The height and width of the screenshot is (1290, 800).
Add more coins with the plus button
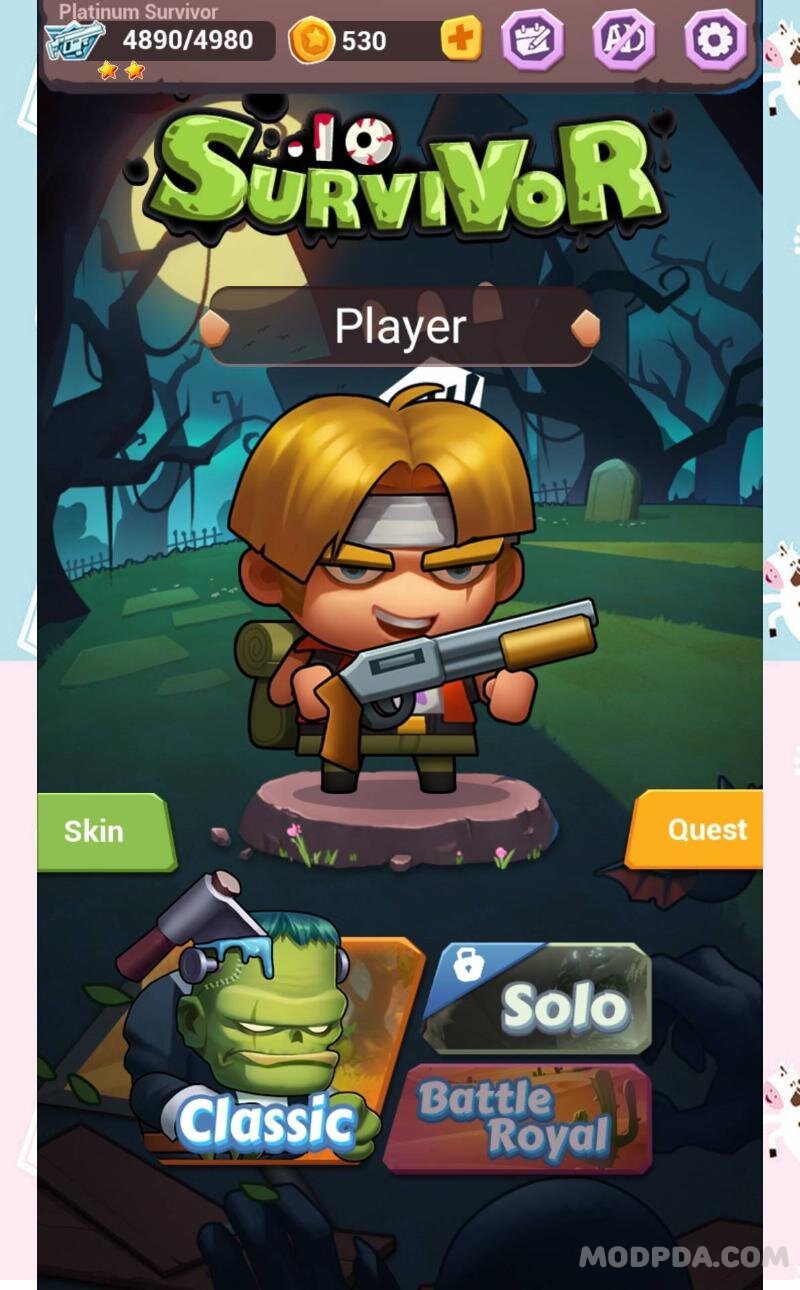click(x=461, y=40)
